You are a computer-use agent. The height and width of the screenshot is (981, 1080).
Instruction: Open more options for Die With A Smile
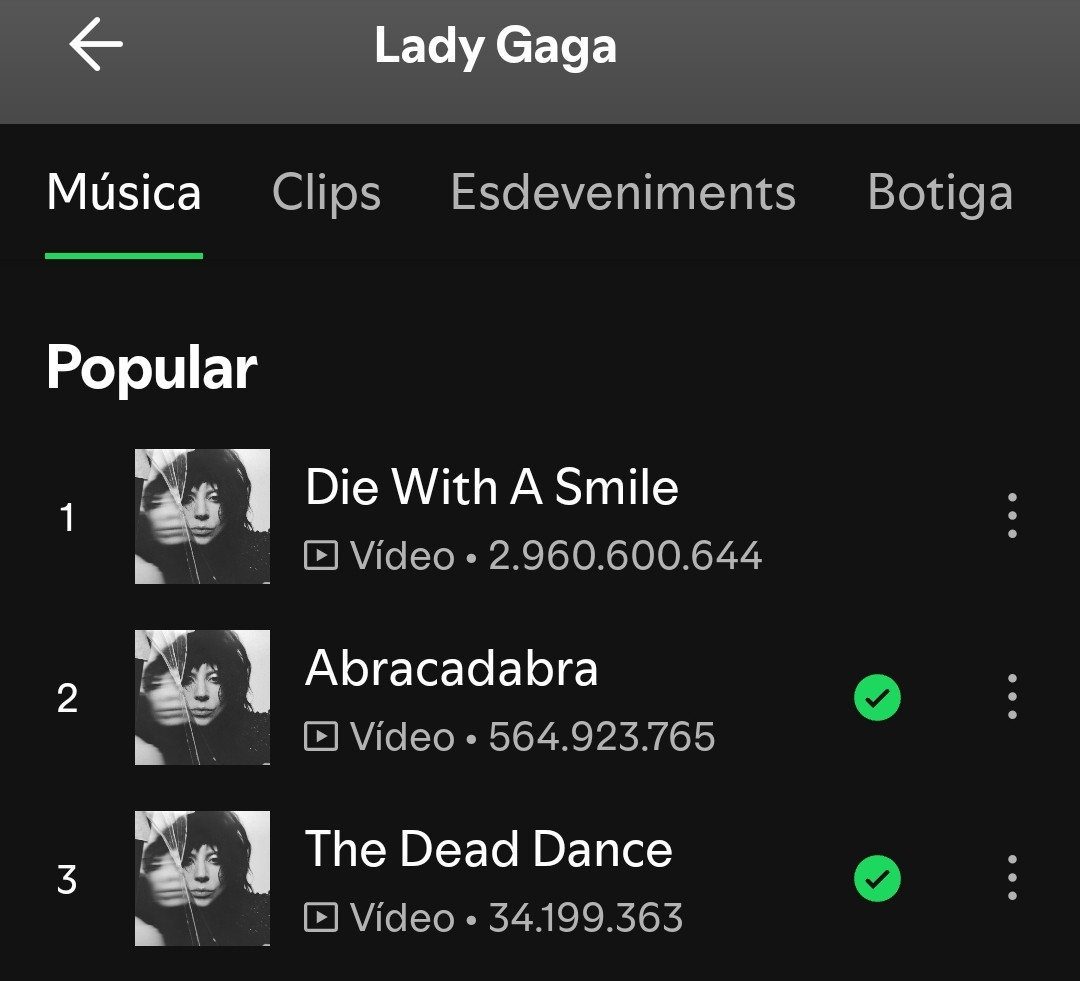point(1012,516)
